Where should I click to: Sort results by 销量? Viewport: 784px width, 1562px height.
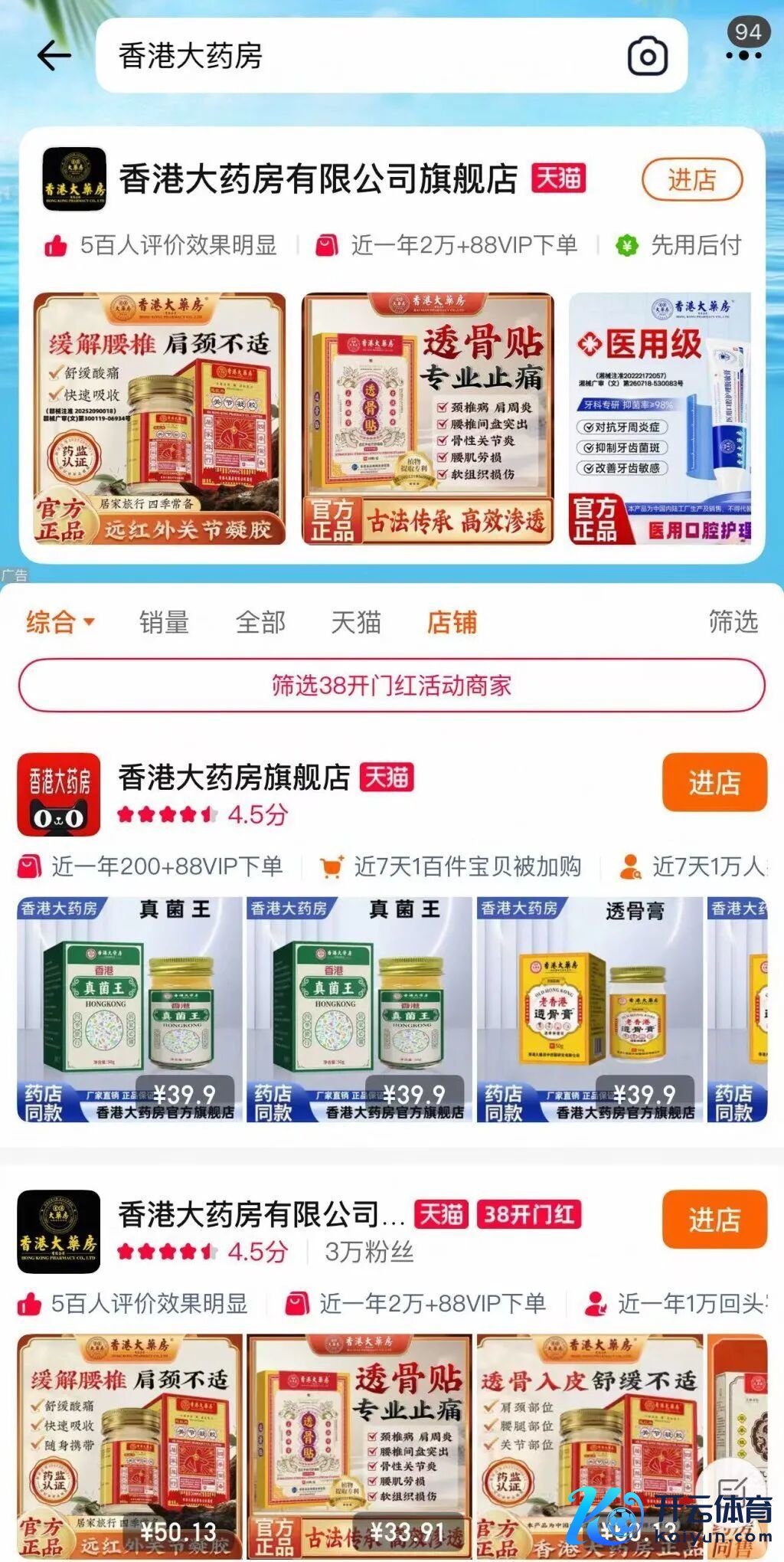coord(164,622)
